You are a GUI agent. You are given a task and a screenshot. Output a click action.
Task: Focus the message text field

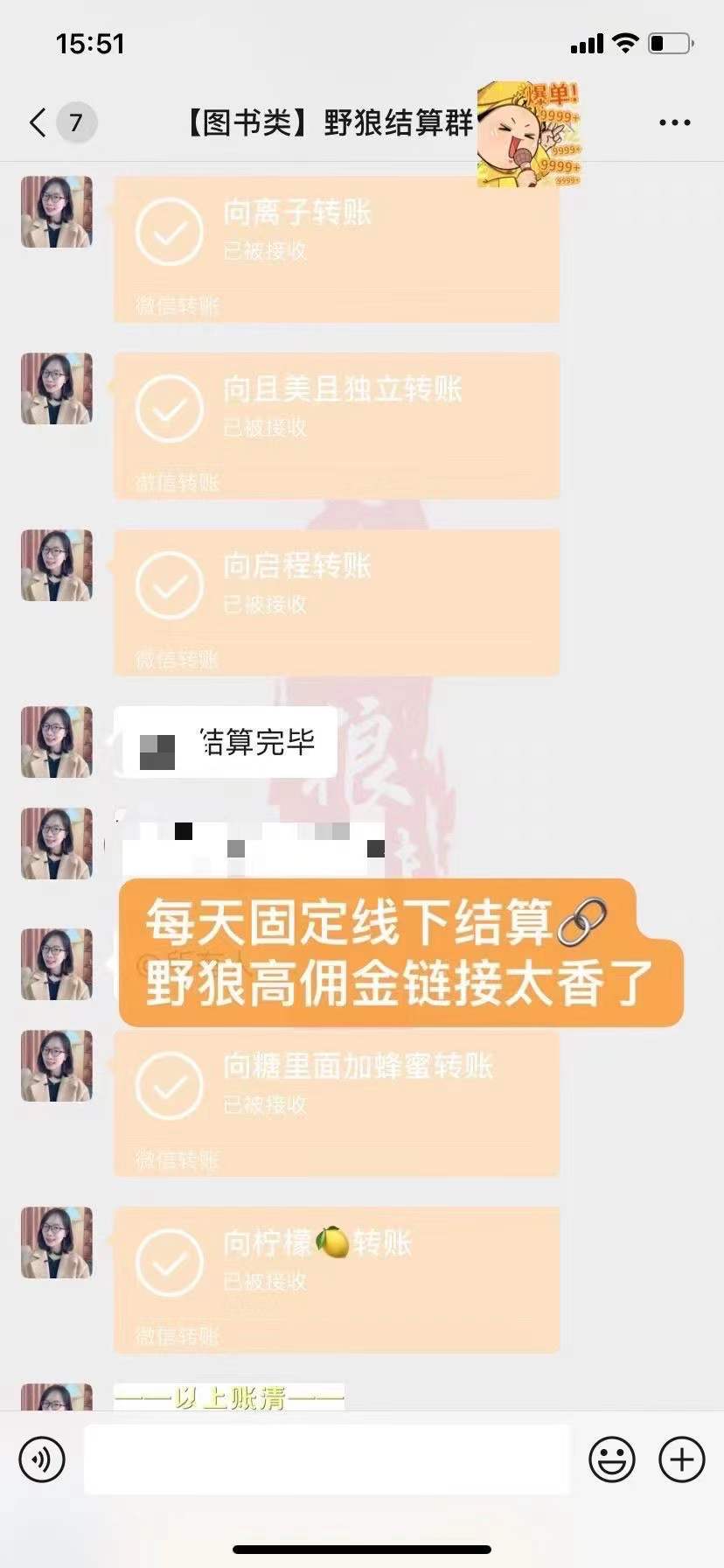[x=326, y=1459]
